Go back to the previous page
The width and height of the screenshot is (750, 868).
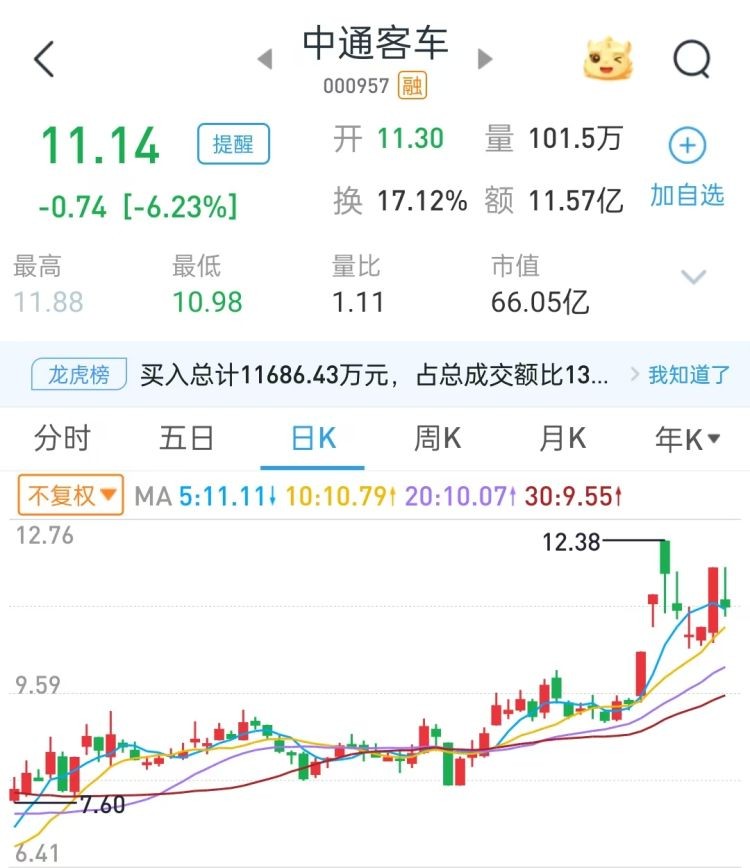pyautogui.click(x=44, y=60)
